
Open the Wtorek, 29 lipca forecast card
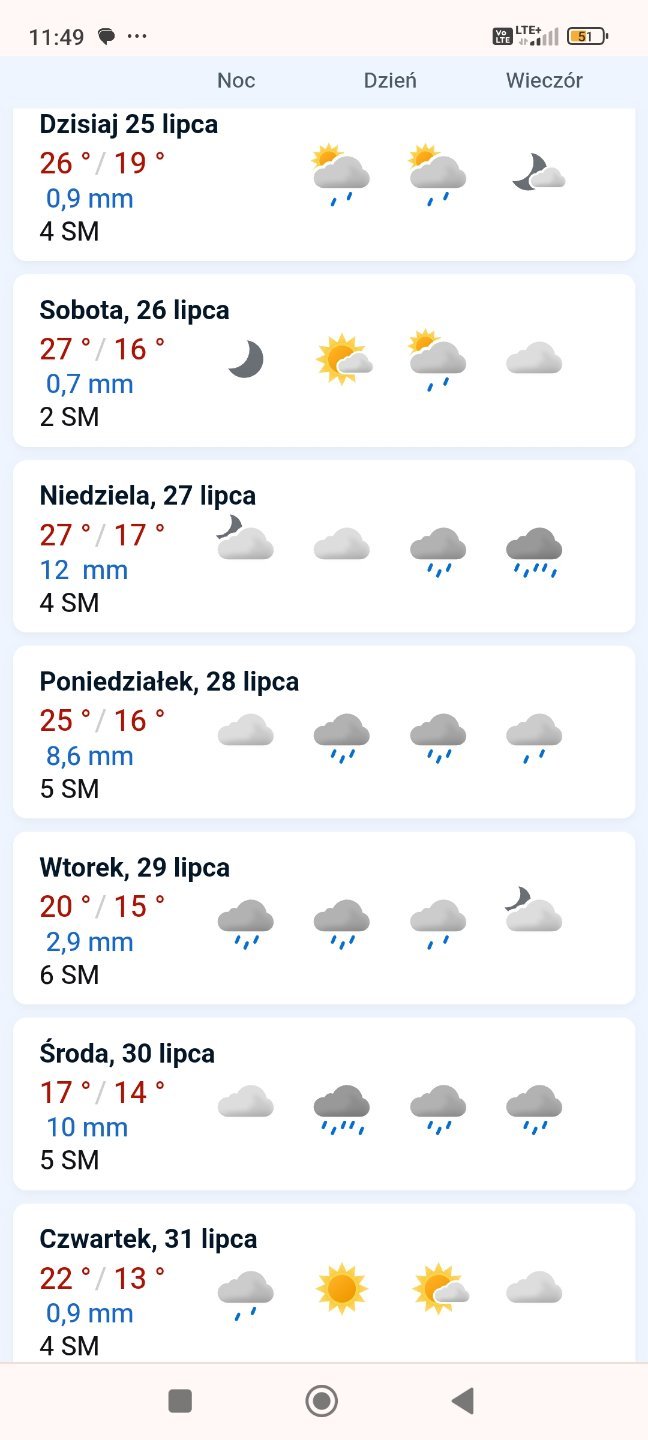pyautogui.click(x=323, y=918)
